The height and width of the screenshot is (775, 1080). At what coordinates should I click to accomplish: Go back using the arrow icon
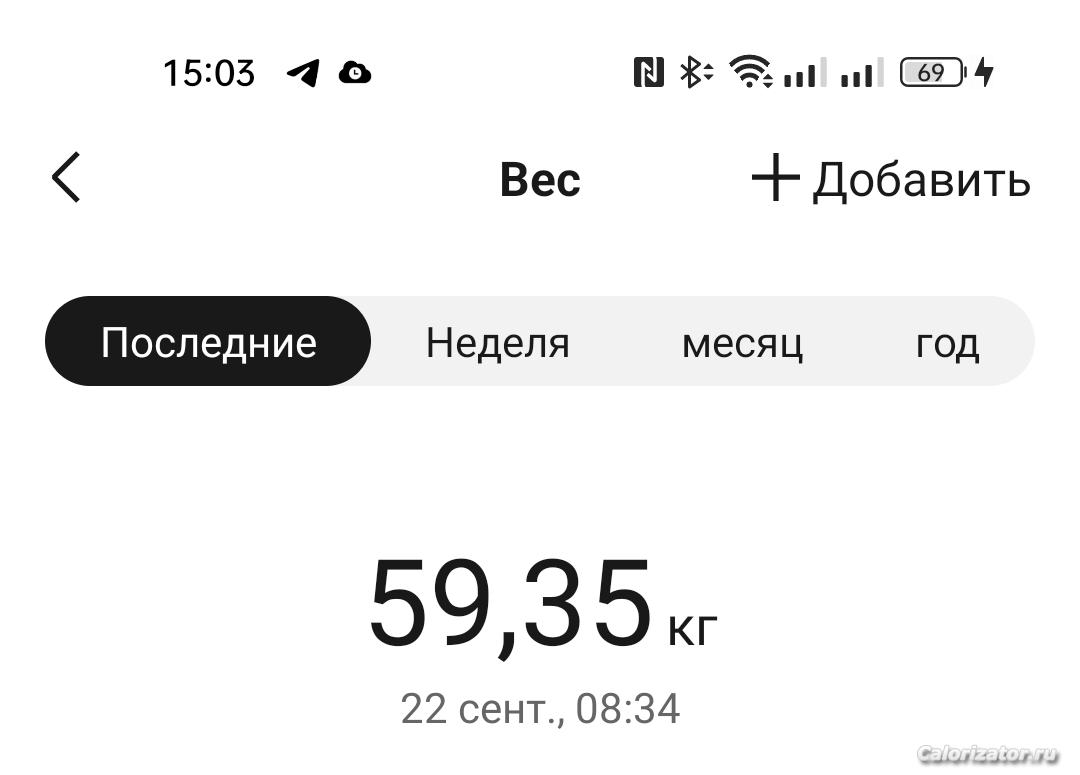click(66, 179)
